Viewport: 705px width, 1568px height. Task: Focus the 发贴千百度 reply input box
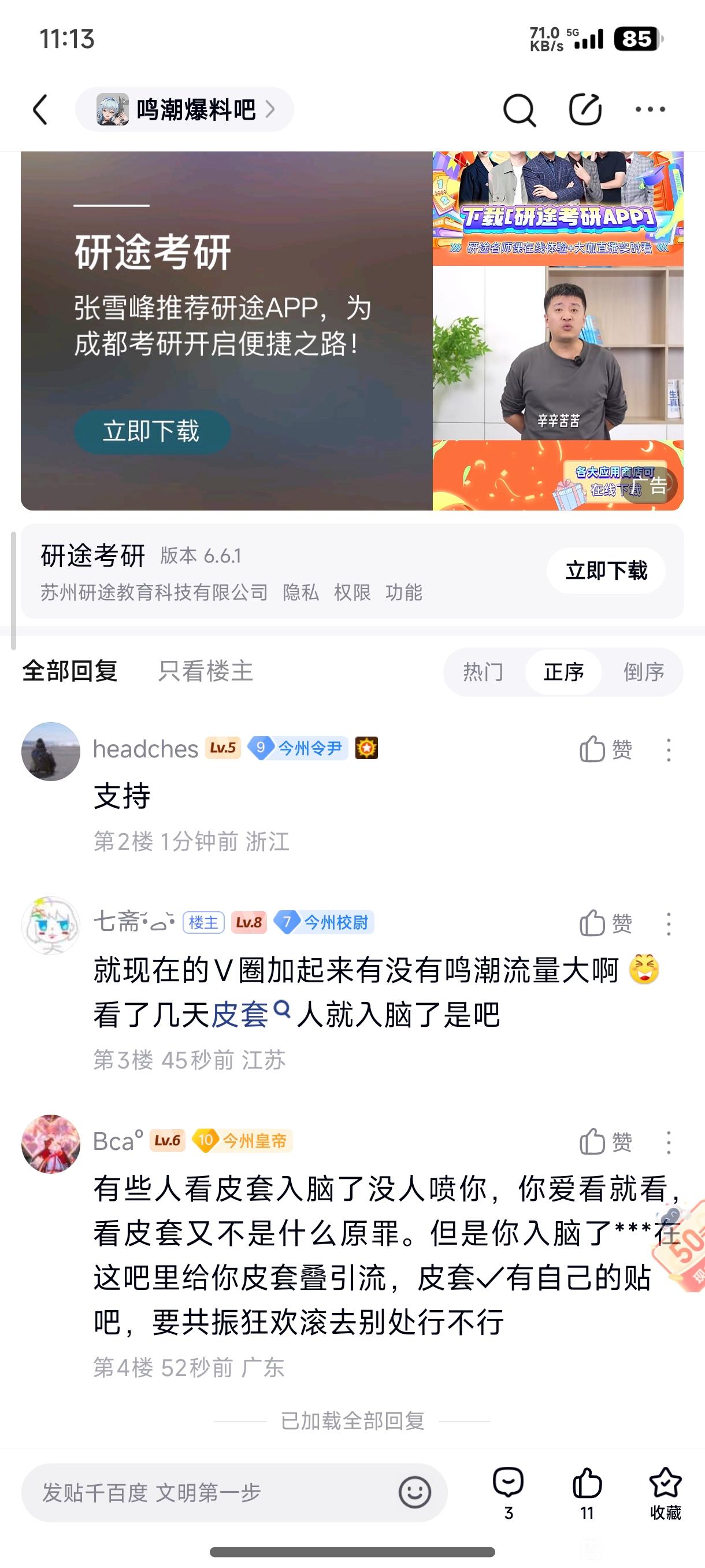[207, 1493]
